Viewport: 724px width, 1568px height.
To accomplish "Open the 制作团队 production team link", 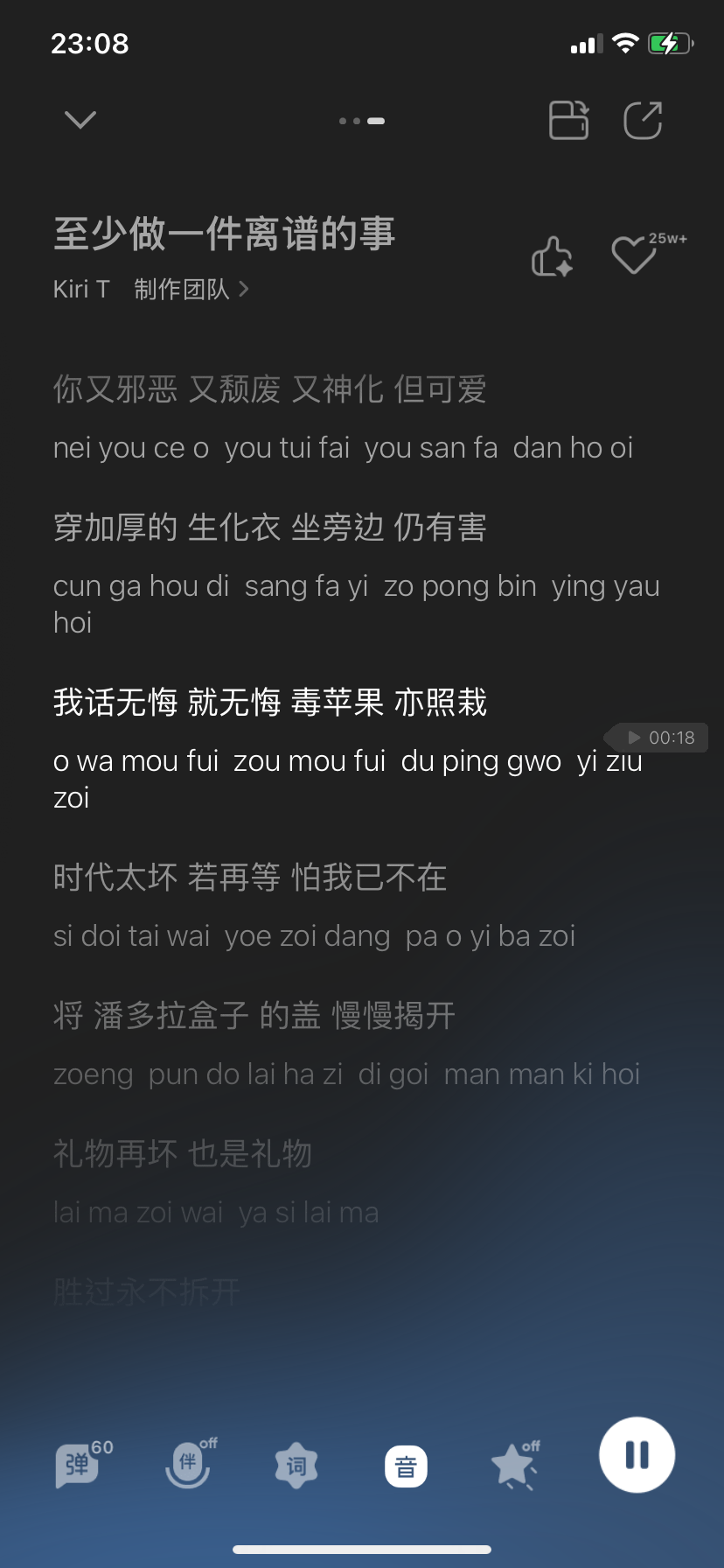I will [191, 289].
